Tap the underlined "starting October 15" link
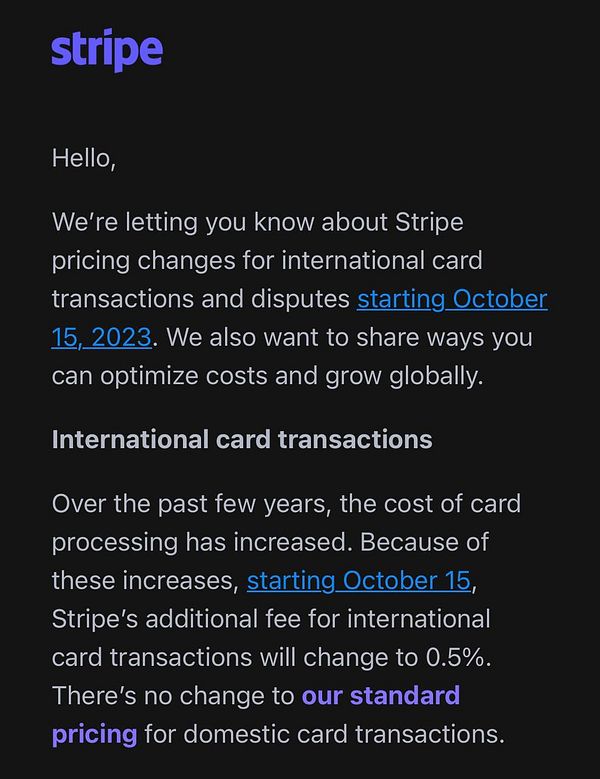600x779 pixels. [359, 580]
